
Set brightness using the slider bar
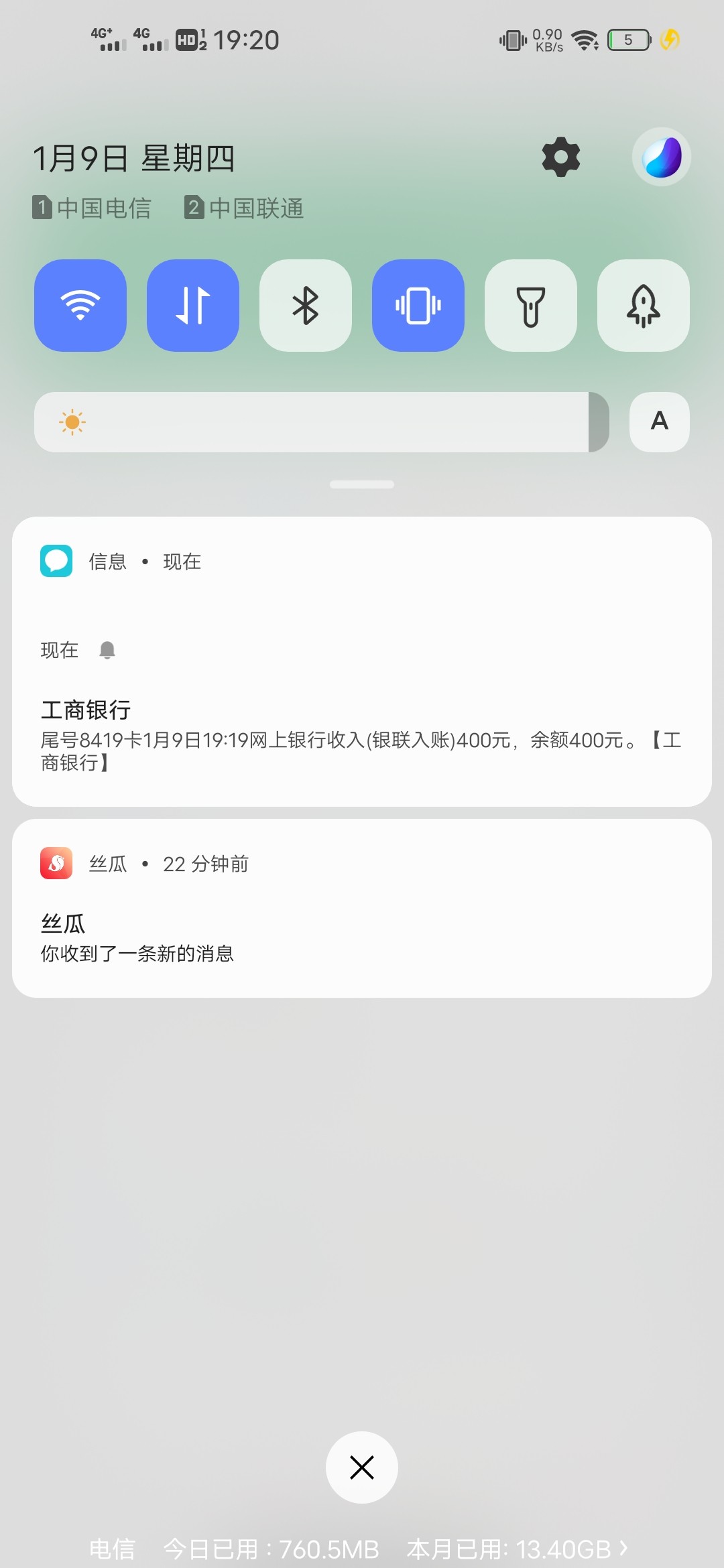click(322, 422)
